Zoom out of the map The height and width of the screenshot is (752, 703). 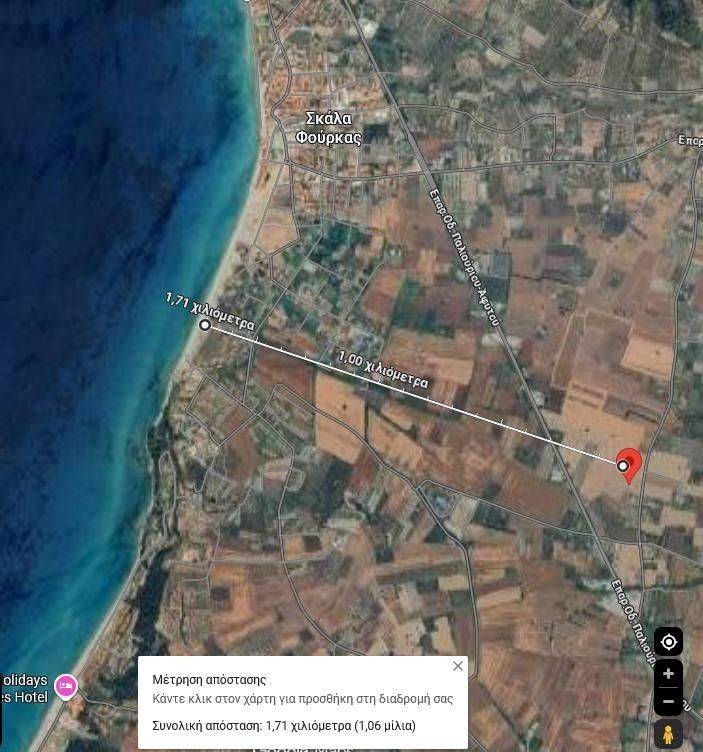pyautogui.click(x=669, y=701)
